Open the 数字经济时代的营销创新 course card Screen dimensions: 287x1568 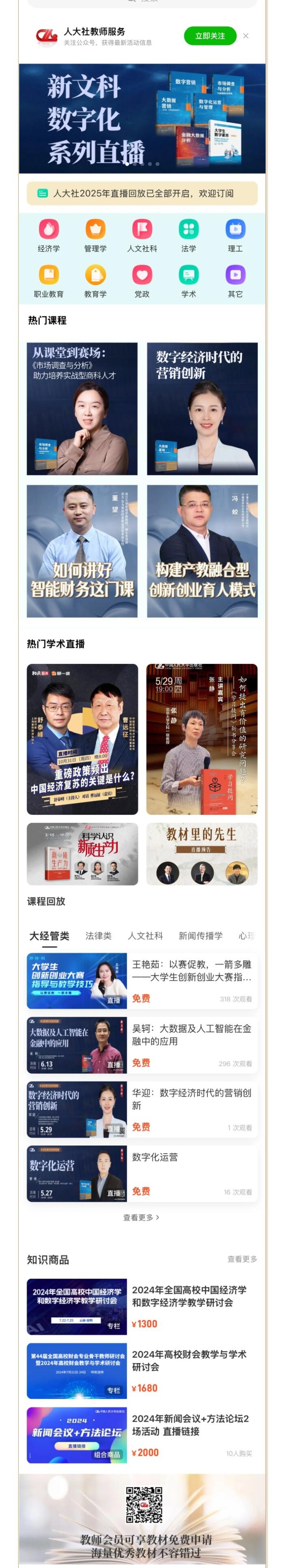202,409
